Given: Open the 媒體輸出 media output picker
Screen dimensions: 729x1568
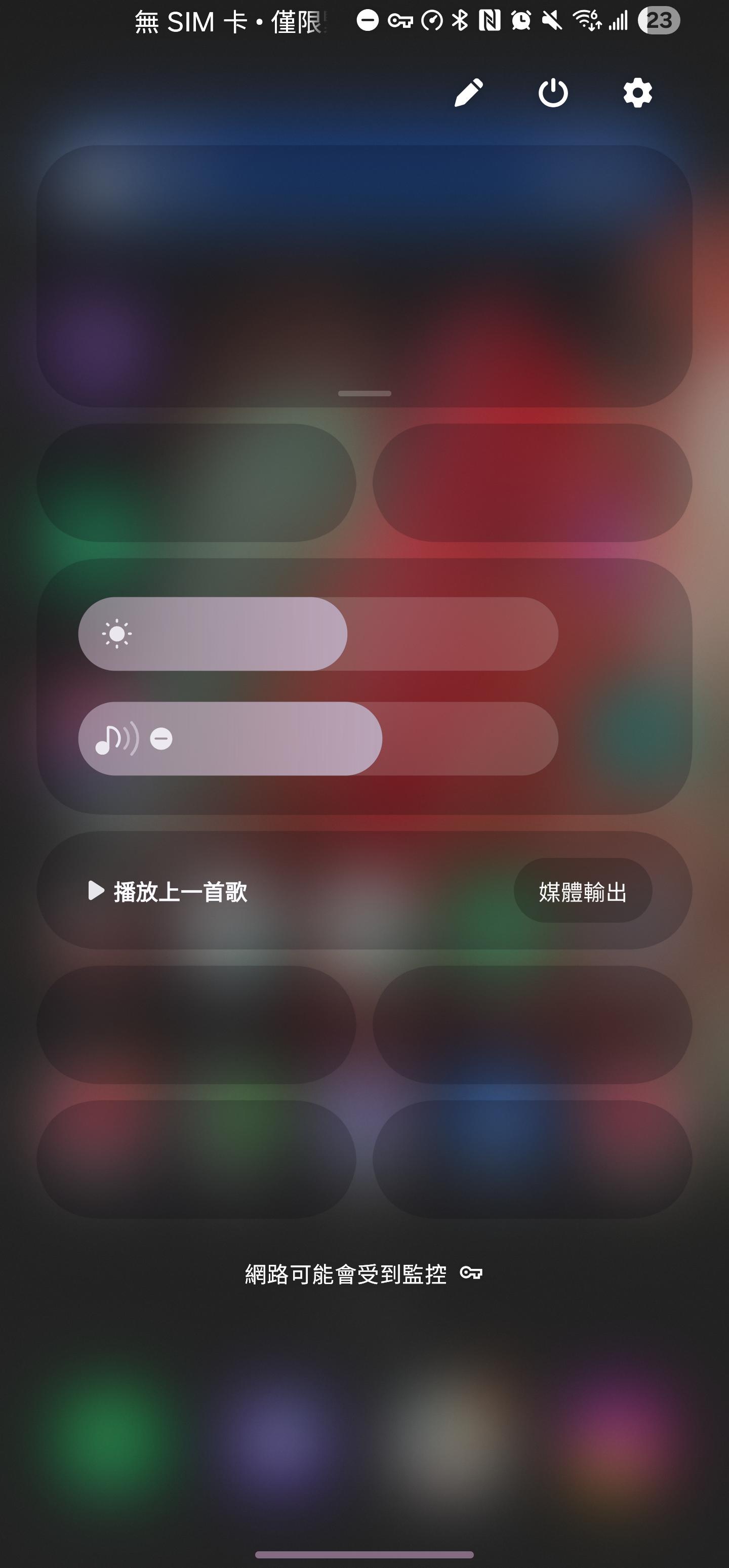Looking at the screenshot, I should pyautogui.click(x=583, y=892).
